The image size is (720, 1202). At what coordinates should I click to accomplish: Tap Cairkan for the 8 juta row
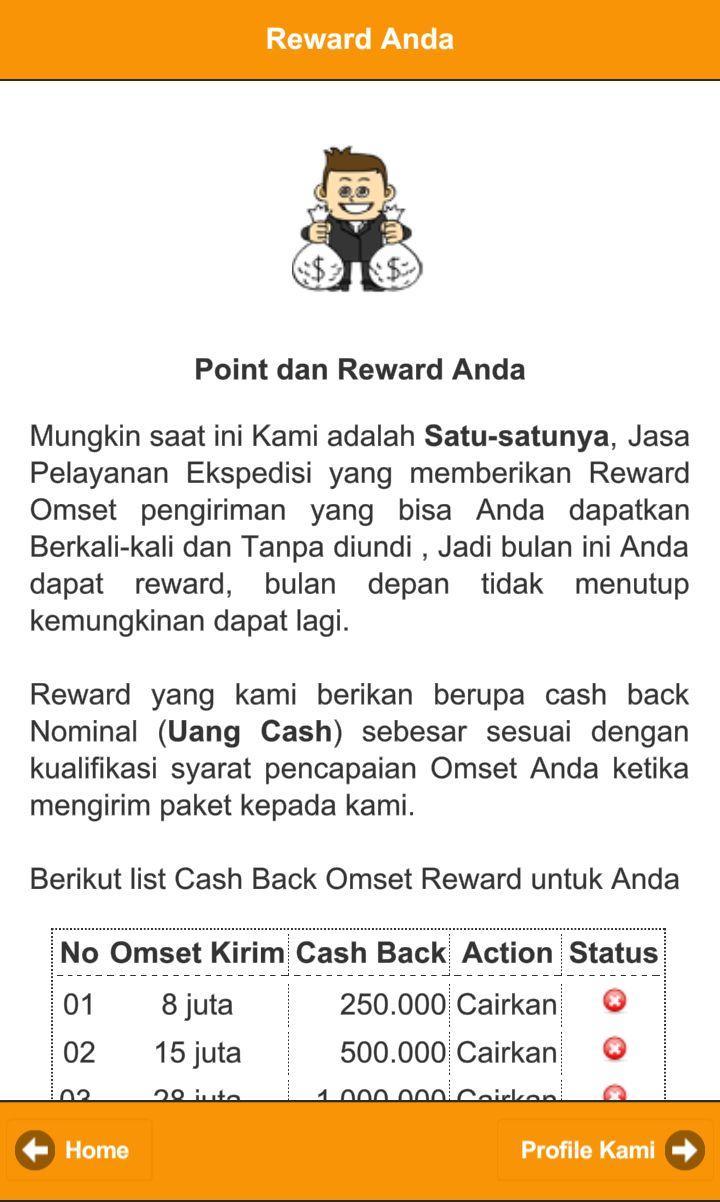tap(506, 1004)
